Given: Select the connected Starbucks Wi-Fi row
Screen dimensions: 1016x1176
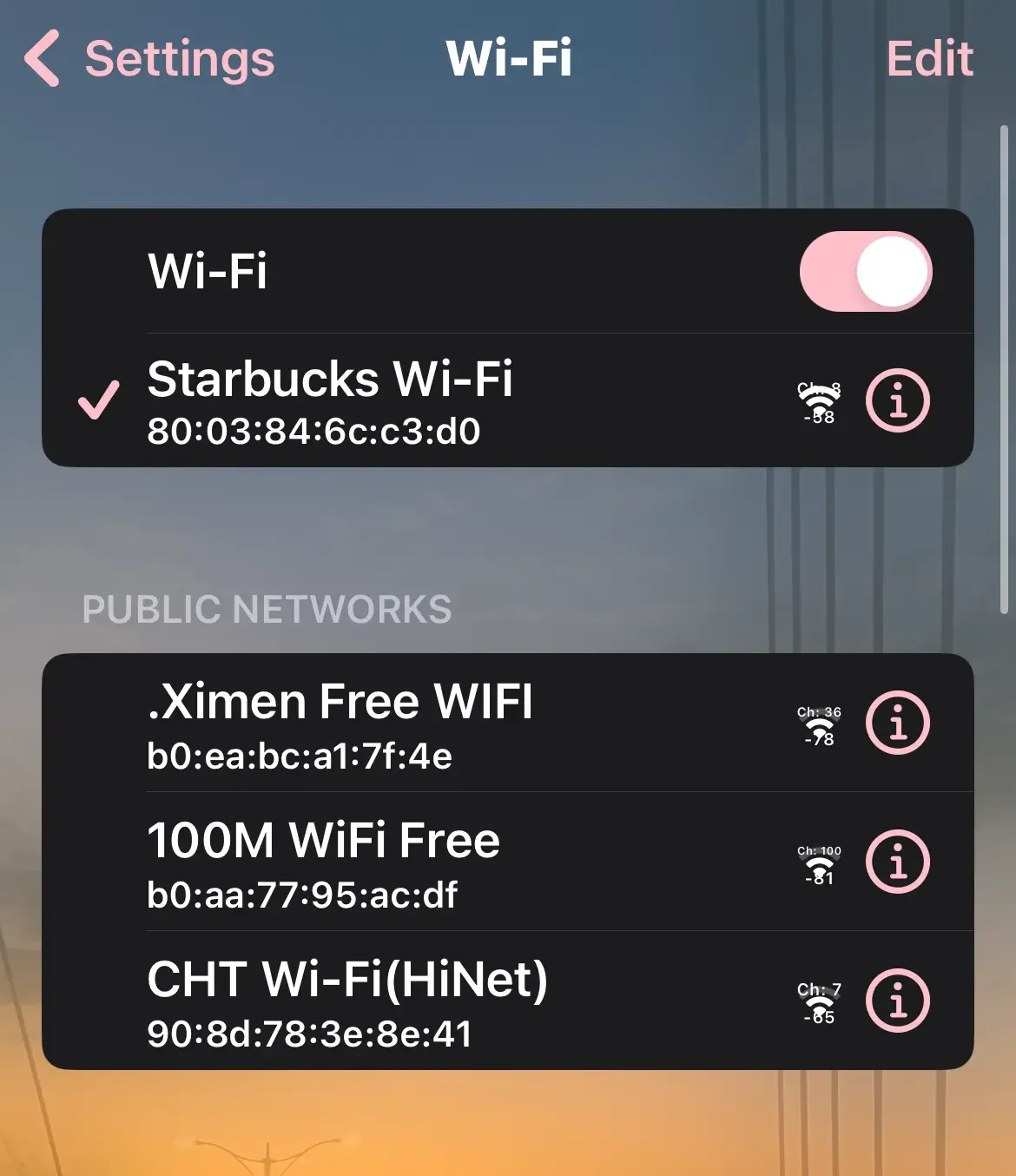Looking at the screenshot, I should click(508, 401).
